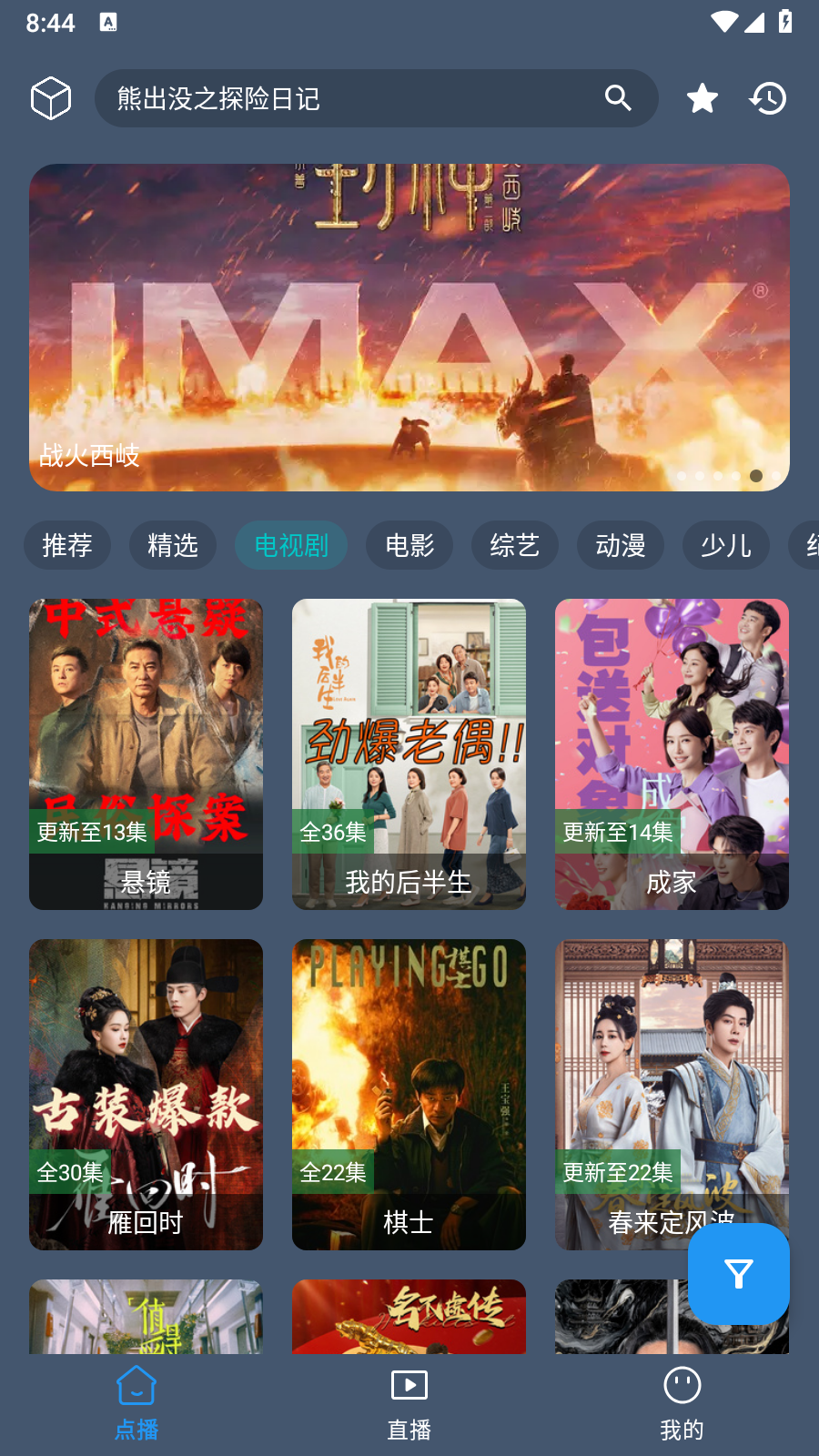The image size is (819, 1456).
Task: Select the 综艺 category
Action: click(515, 545)
